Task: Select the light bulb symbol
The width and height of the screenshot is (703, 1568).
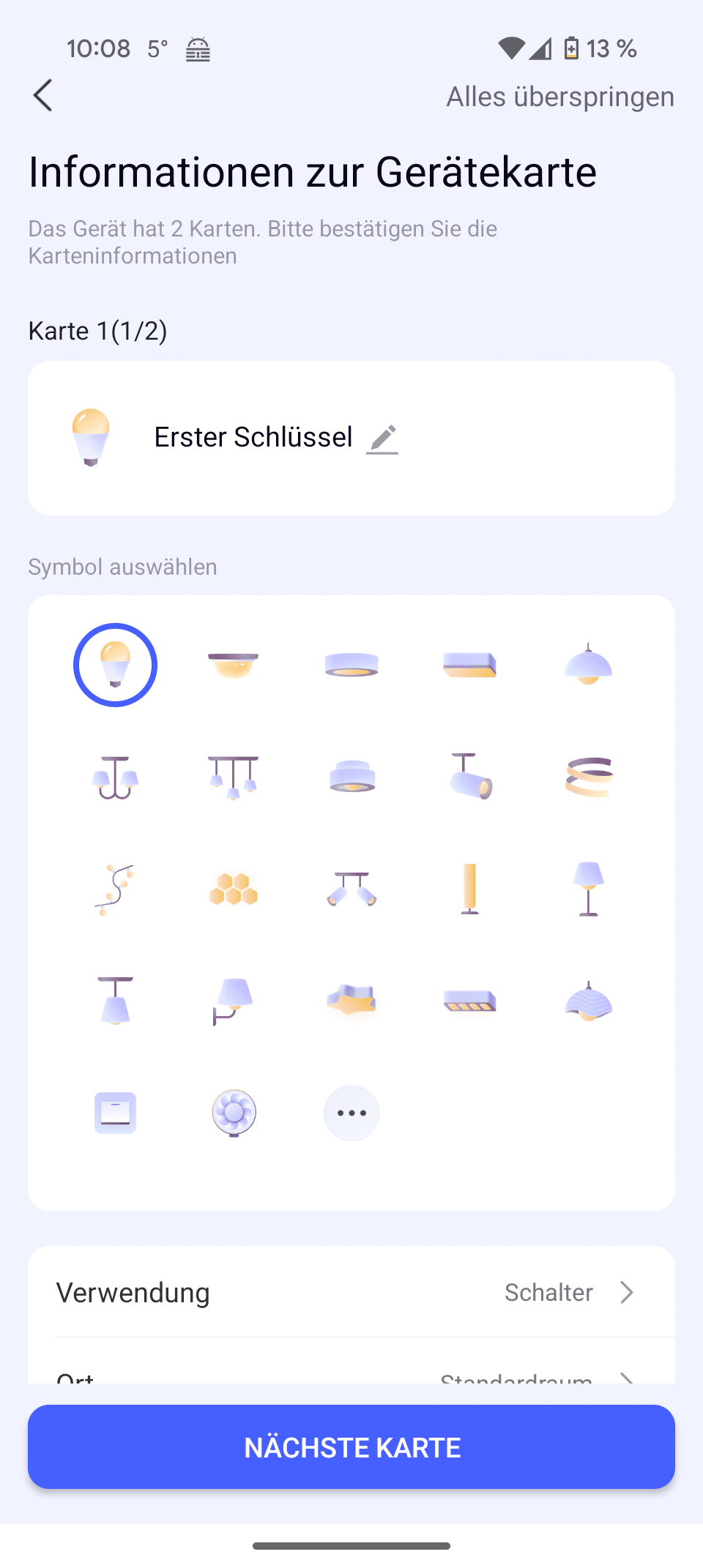Action: coord(115,665)
